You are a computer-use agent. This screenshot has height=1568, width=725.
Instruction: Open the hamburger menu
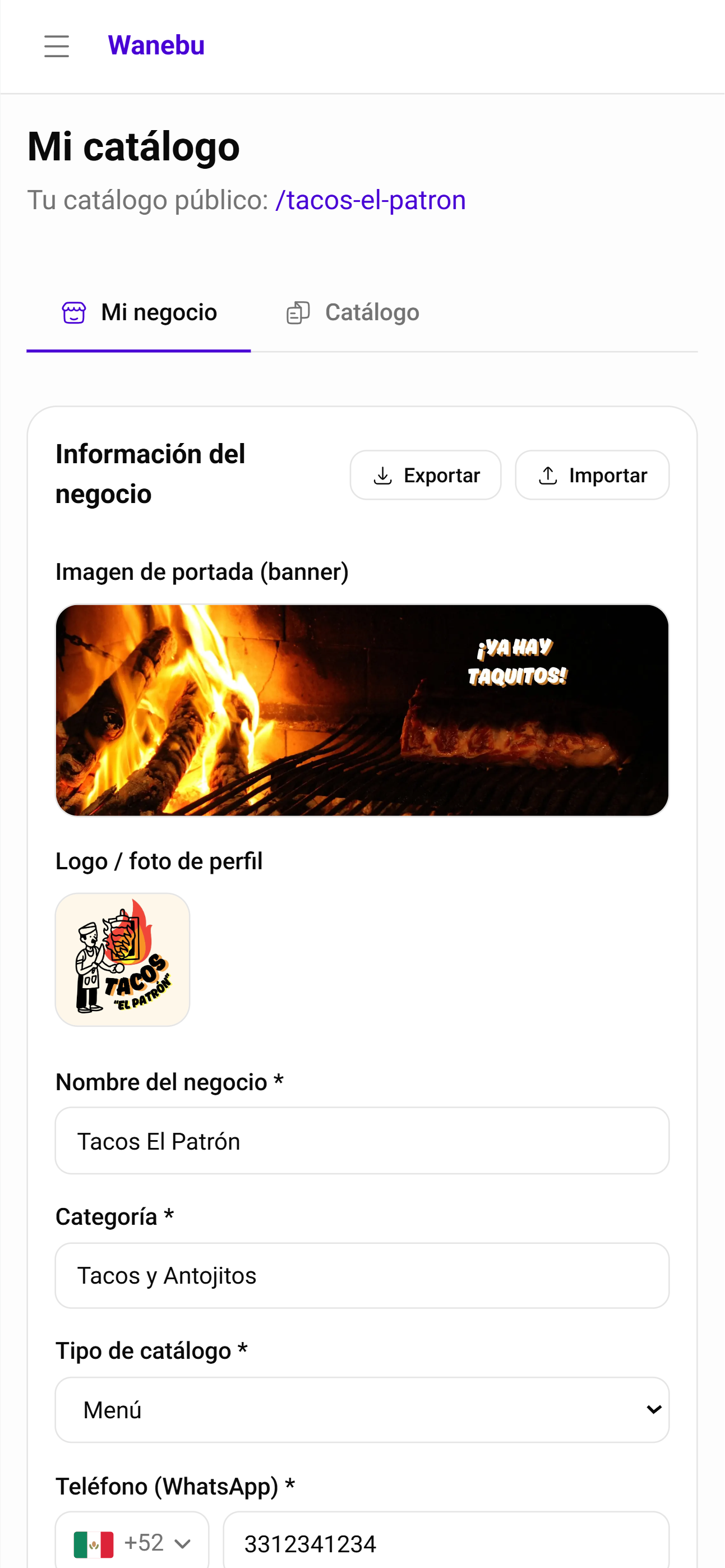point(57,46)
